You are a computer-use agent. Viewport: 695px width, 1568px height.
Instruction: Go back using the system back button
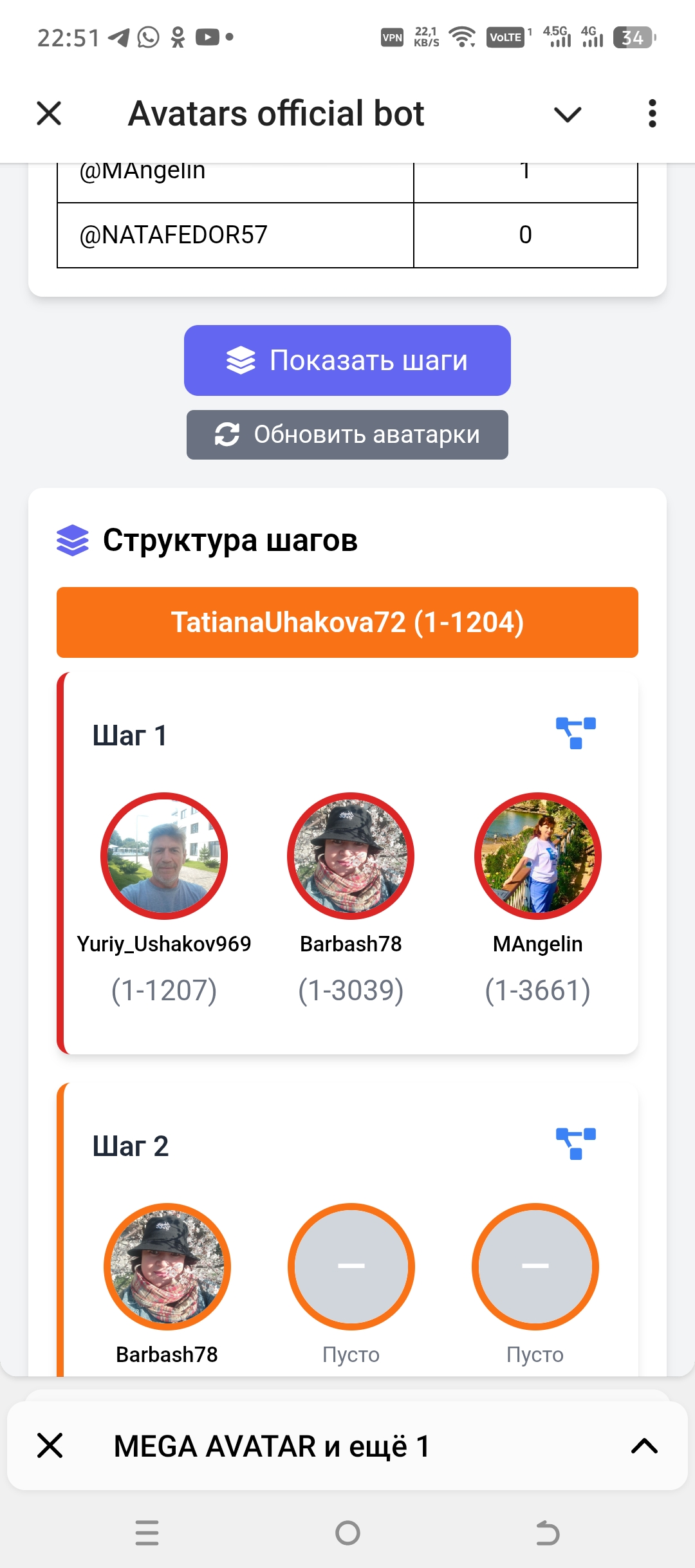click(548, 1533)
